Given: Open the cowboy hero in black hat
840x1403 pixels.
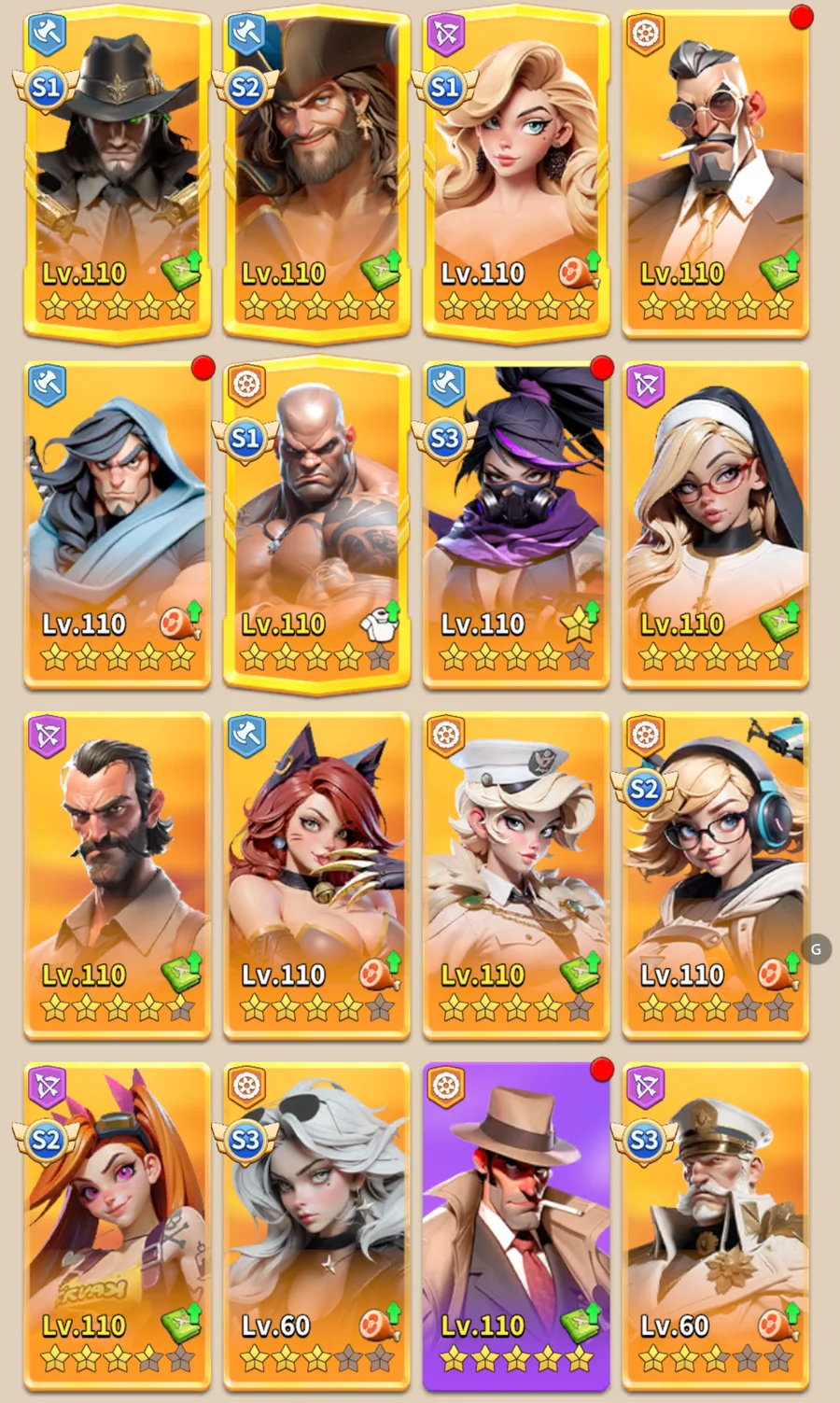Looking at the screenshot, I should coord(117,173).
